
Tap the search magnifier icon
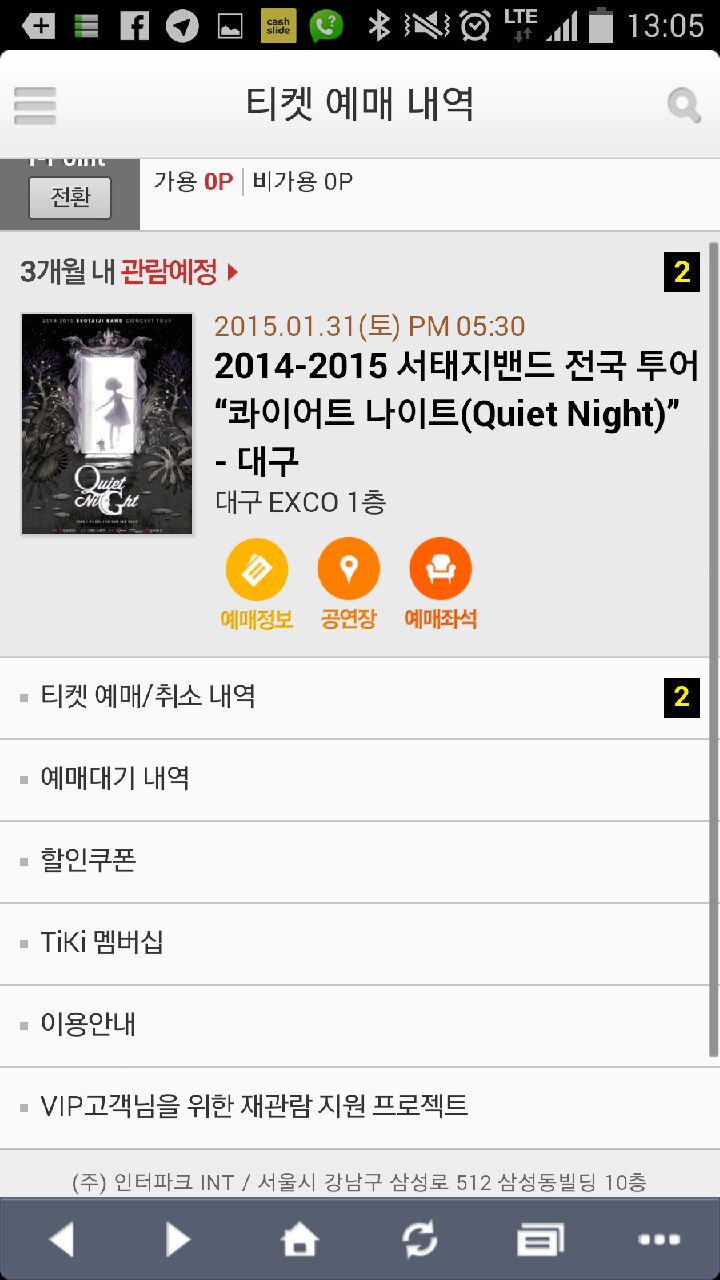[684, 105]
